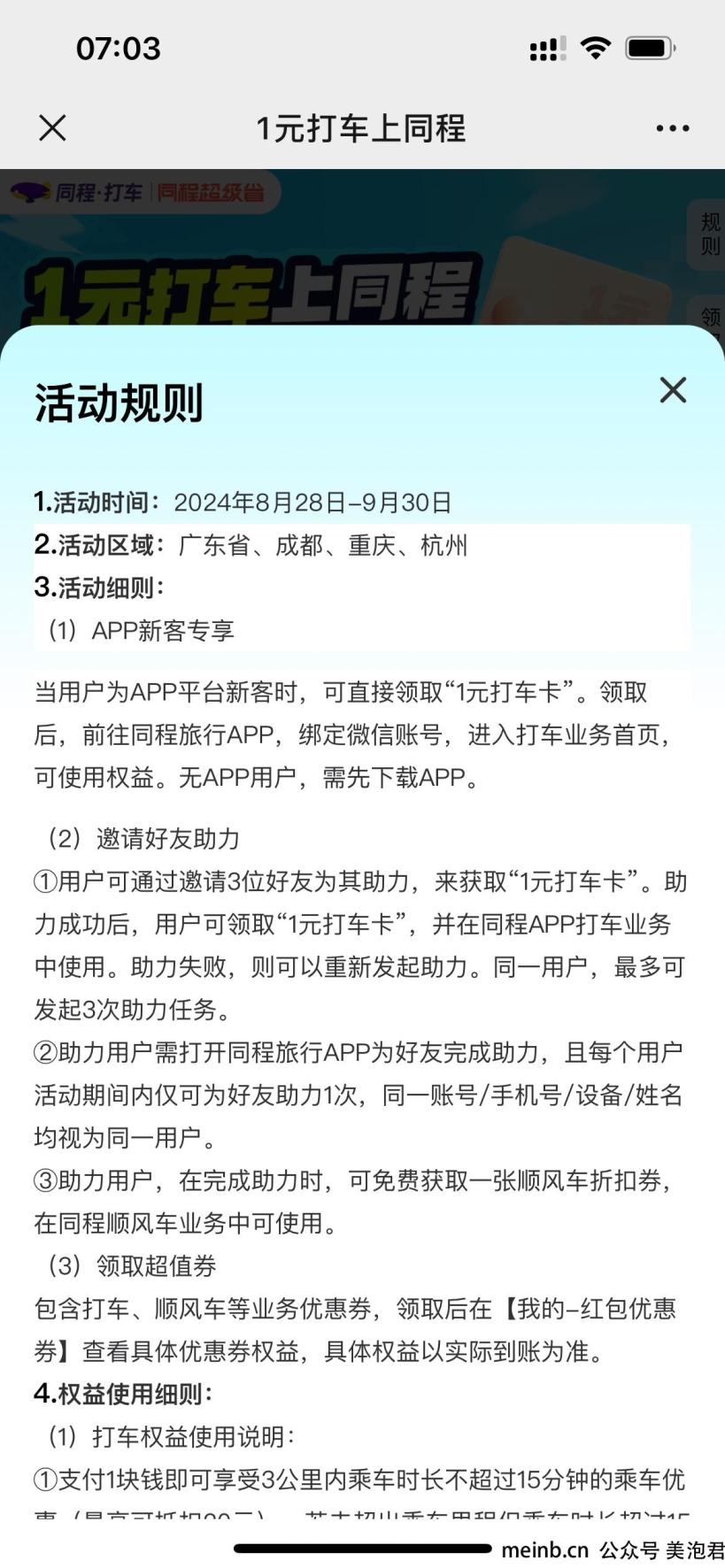Screen dimensions: 725x1568
Task: Dismiss the 活动规则 popup
Action: click(674, 389)
